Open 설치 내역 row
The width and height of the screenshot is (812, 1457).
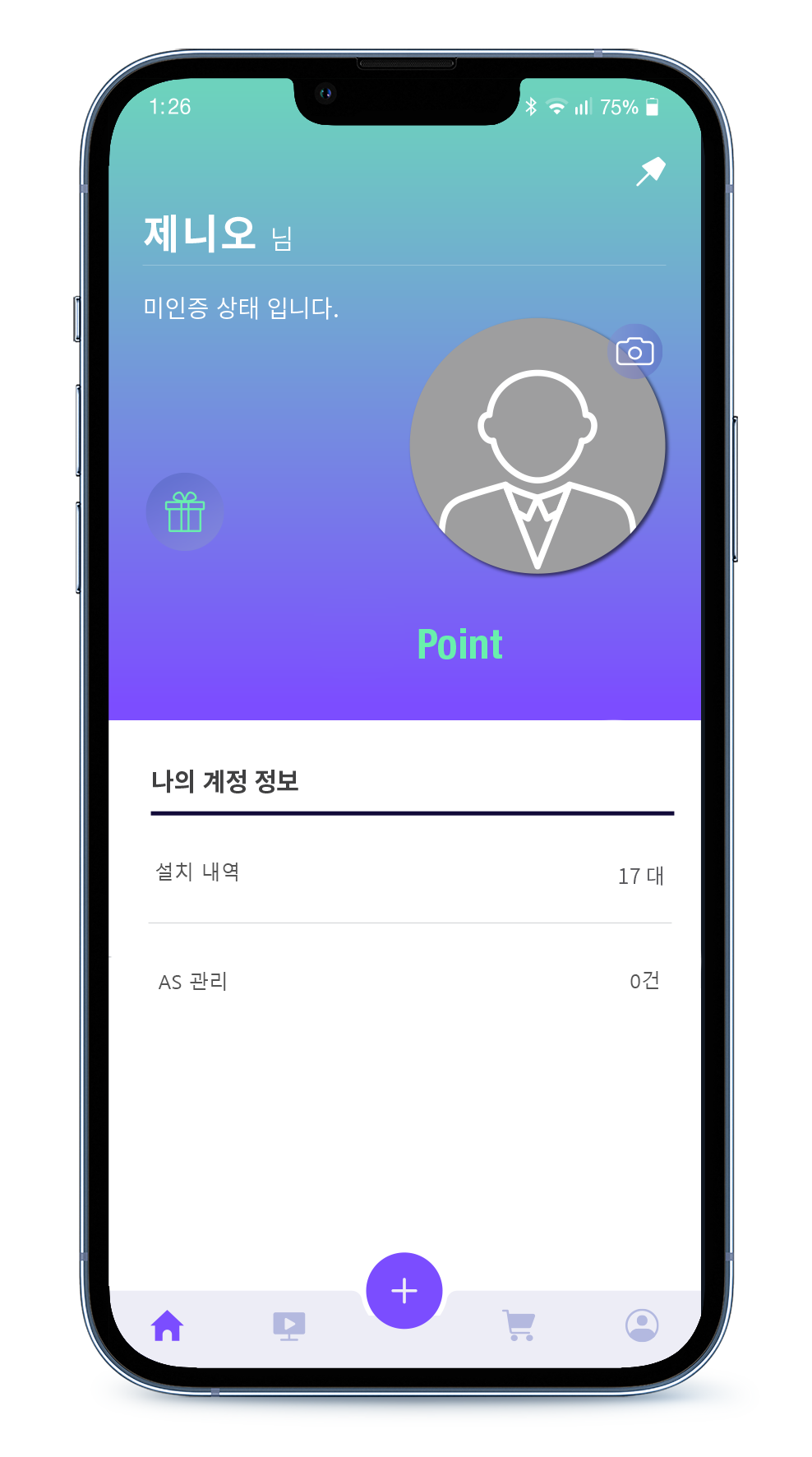(410, 873)
